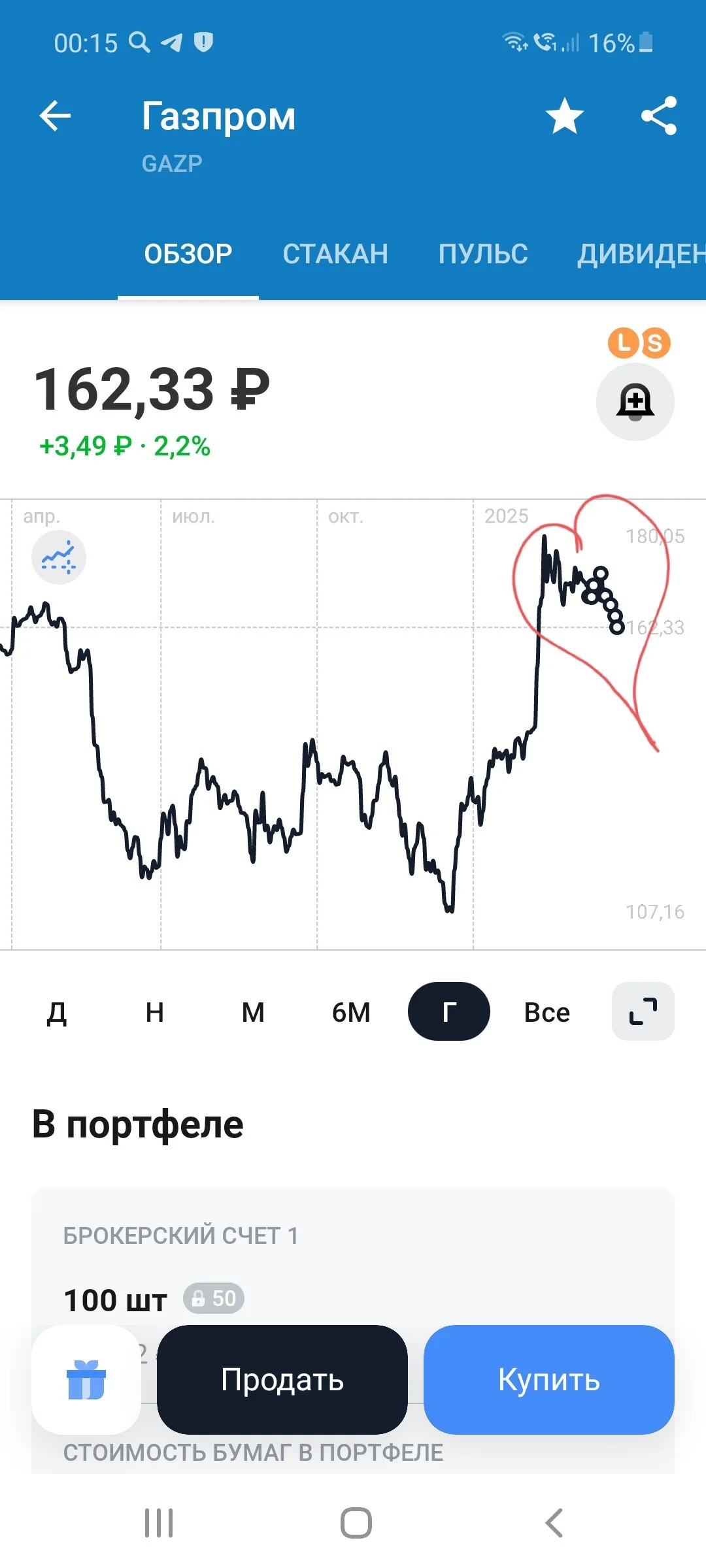Tap the Продать button
Screen dimensions: 706x1568
[282, 1380]
